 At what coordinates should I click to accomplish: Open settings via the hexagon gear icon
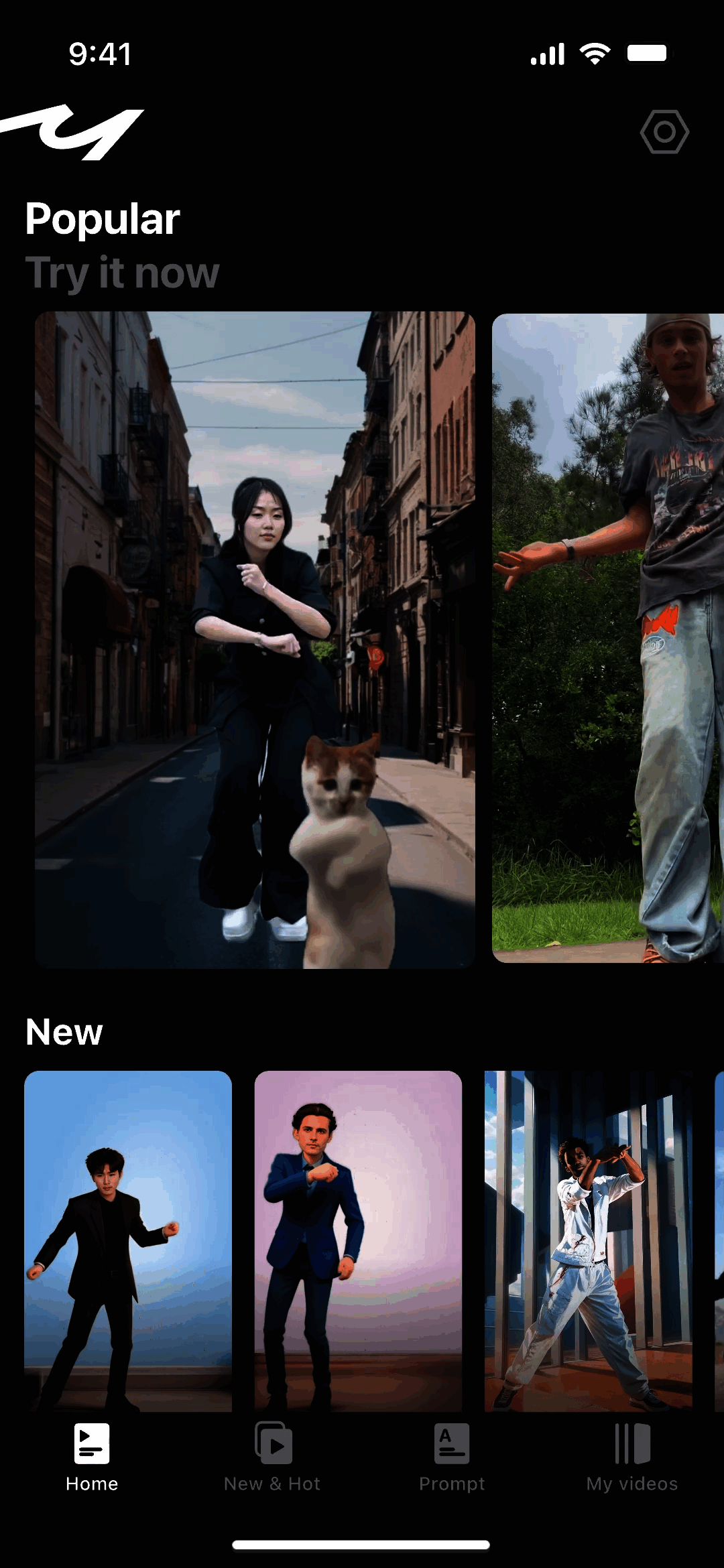[664, 132]
